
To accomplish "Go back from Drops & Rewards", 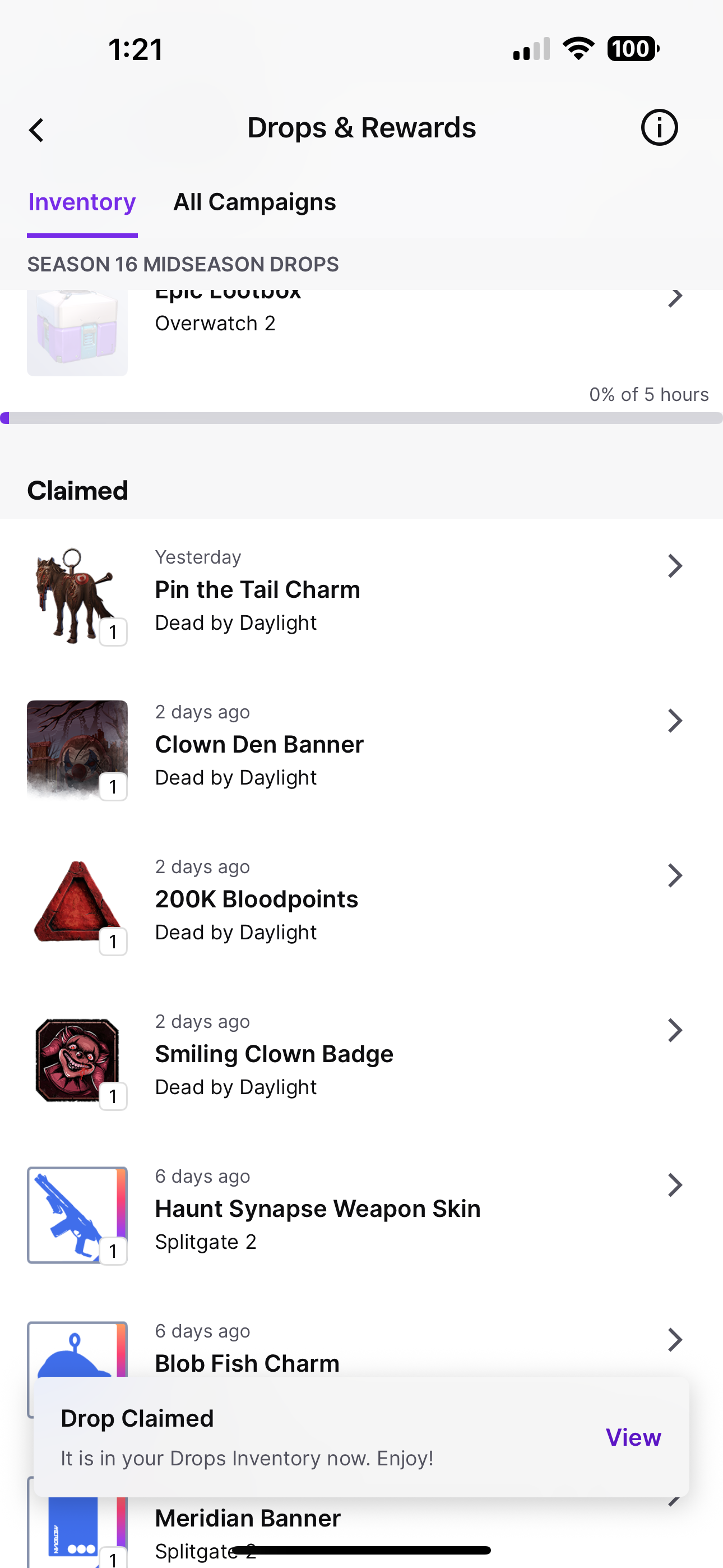I will [x=36, y=130].
